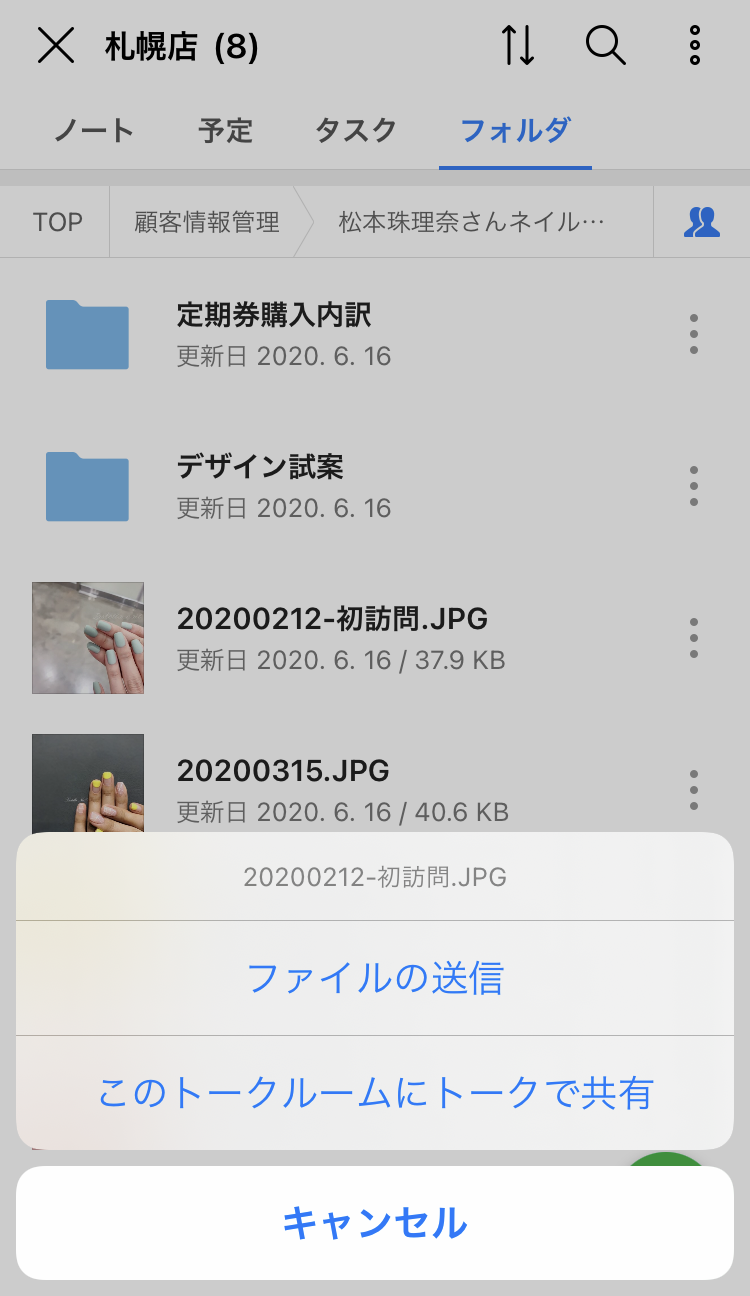Show more options for 定期券購入内訳
Image resolution: width=750 pixels, height=1296 pixels.
coord(694,334)
